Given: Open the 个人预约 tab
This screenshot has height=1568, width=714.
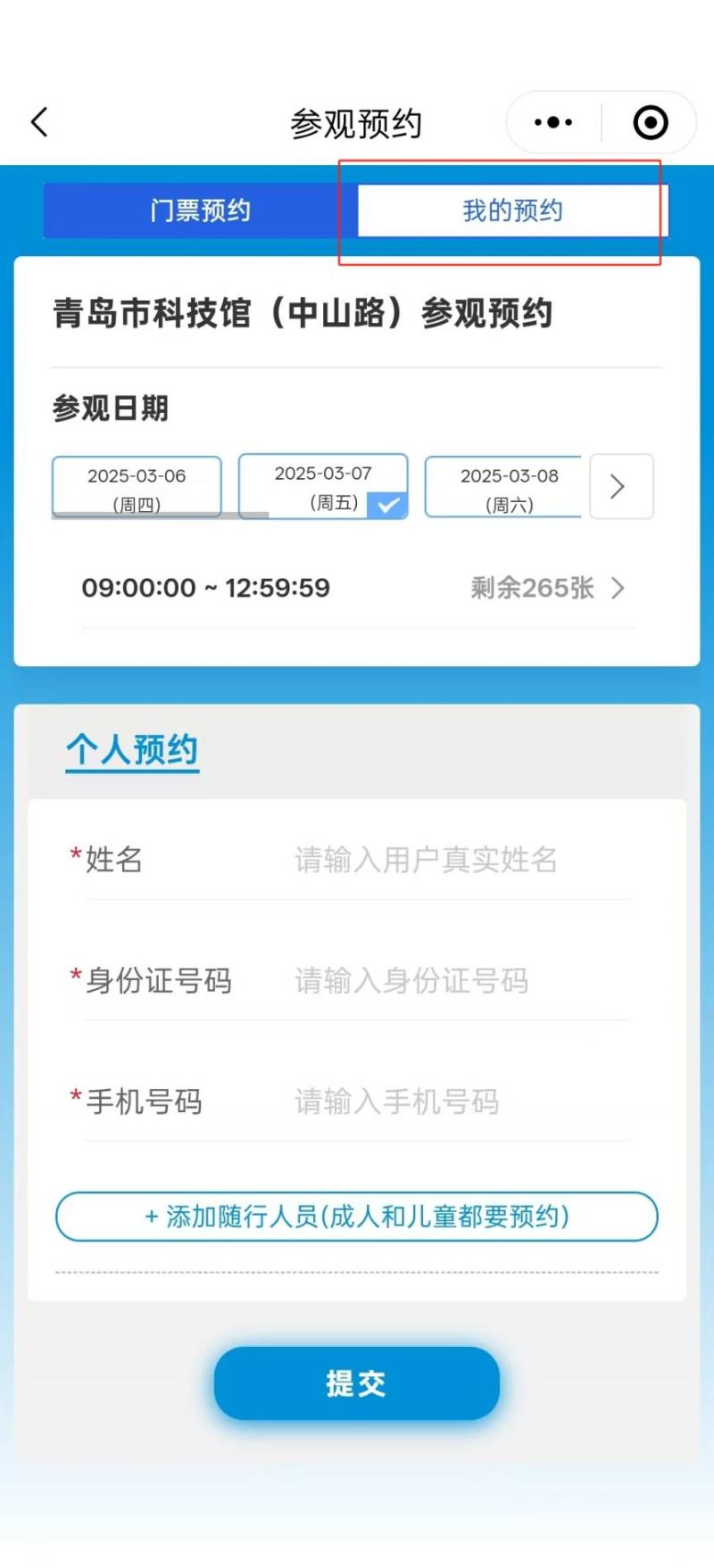Looking at the screenshot, I should [132, 750].
